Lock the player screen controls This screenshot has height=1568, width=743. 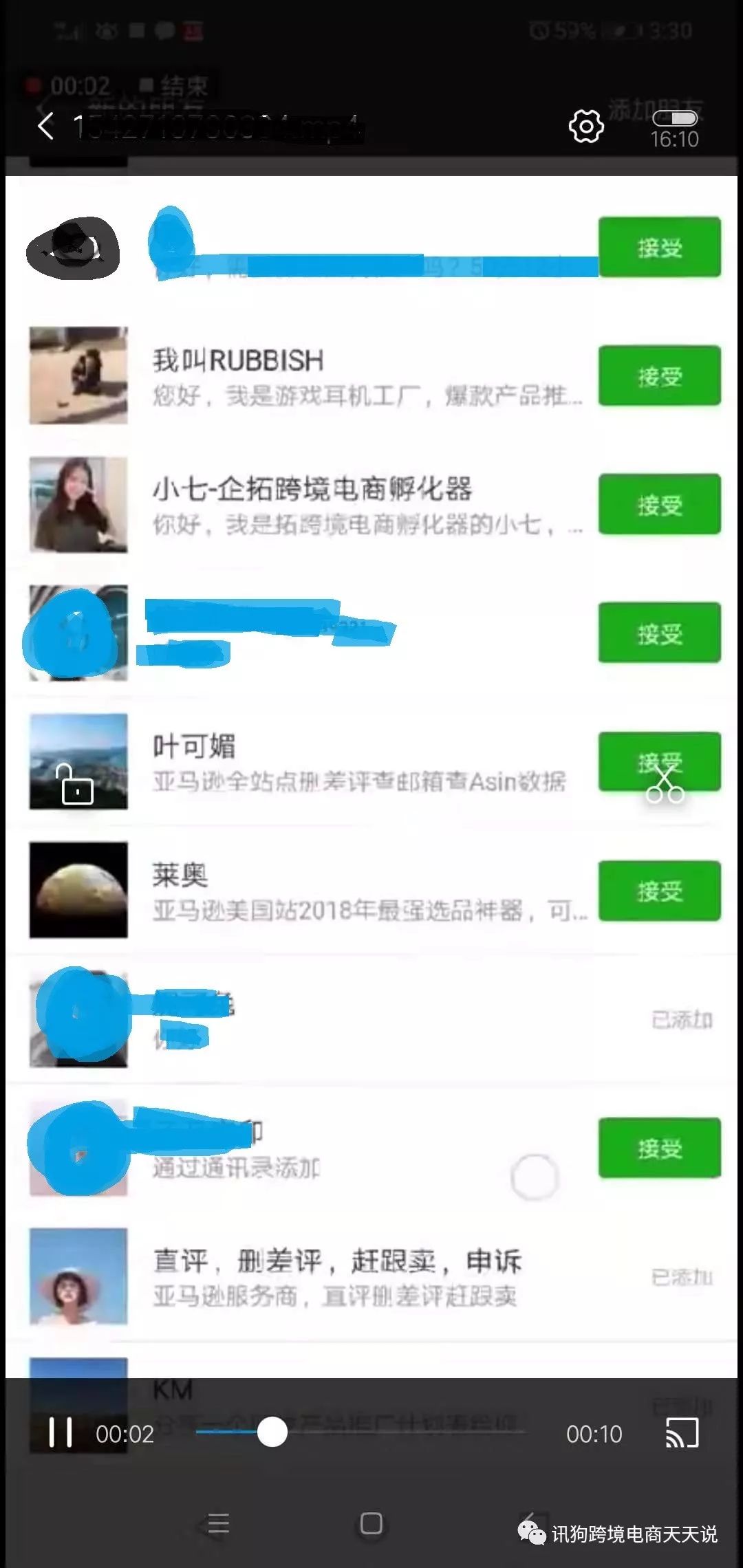point(77,784)
